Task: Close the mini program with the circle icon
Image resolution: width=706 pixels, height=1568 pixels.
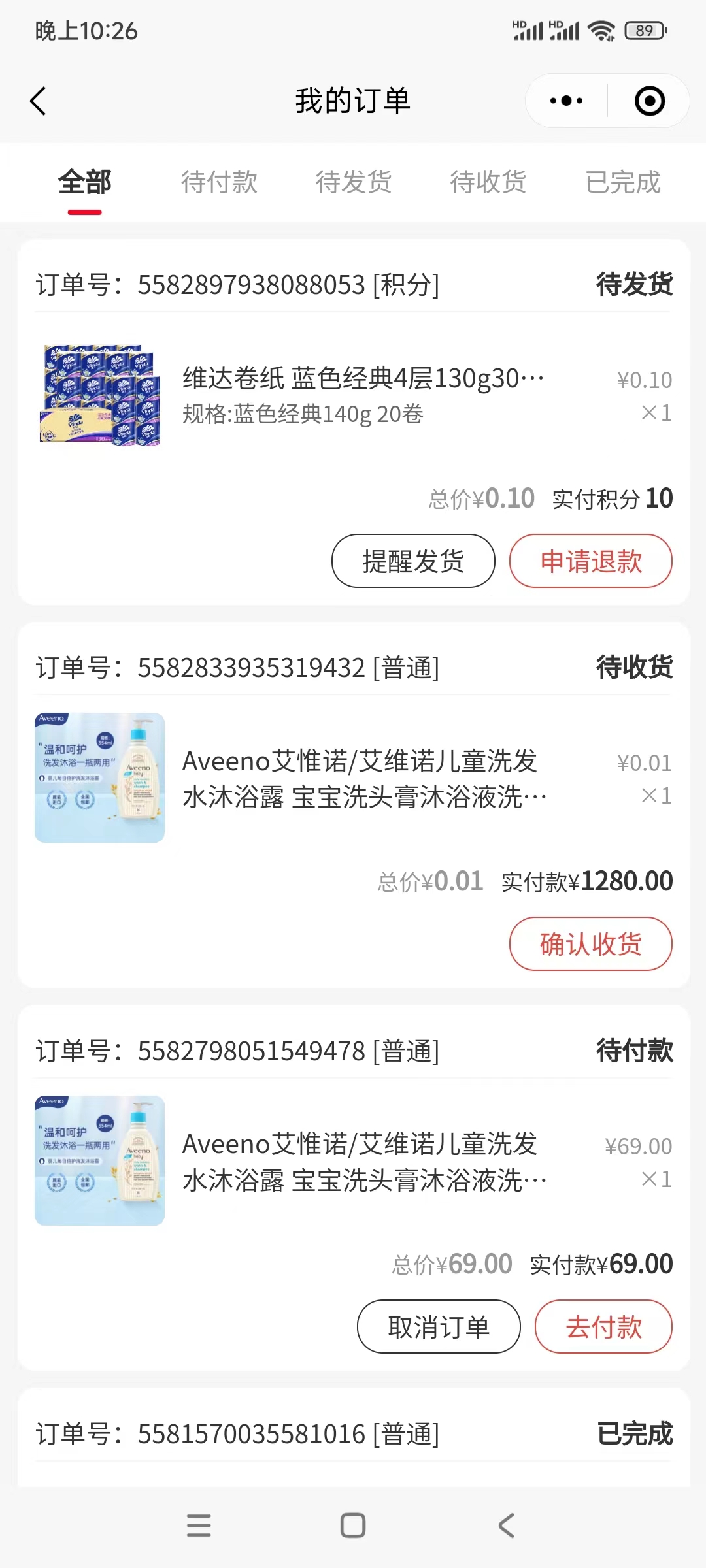Action: point(650,101)
